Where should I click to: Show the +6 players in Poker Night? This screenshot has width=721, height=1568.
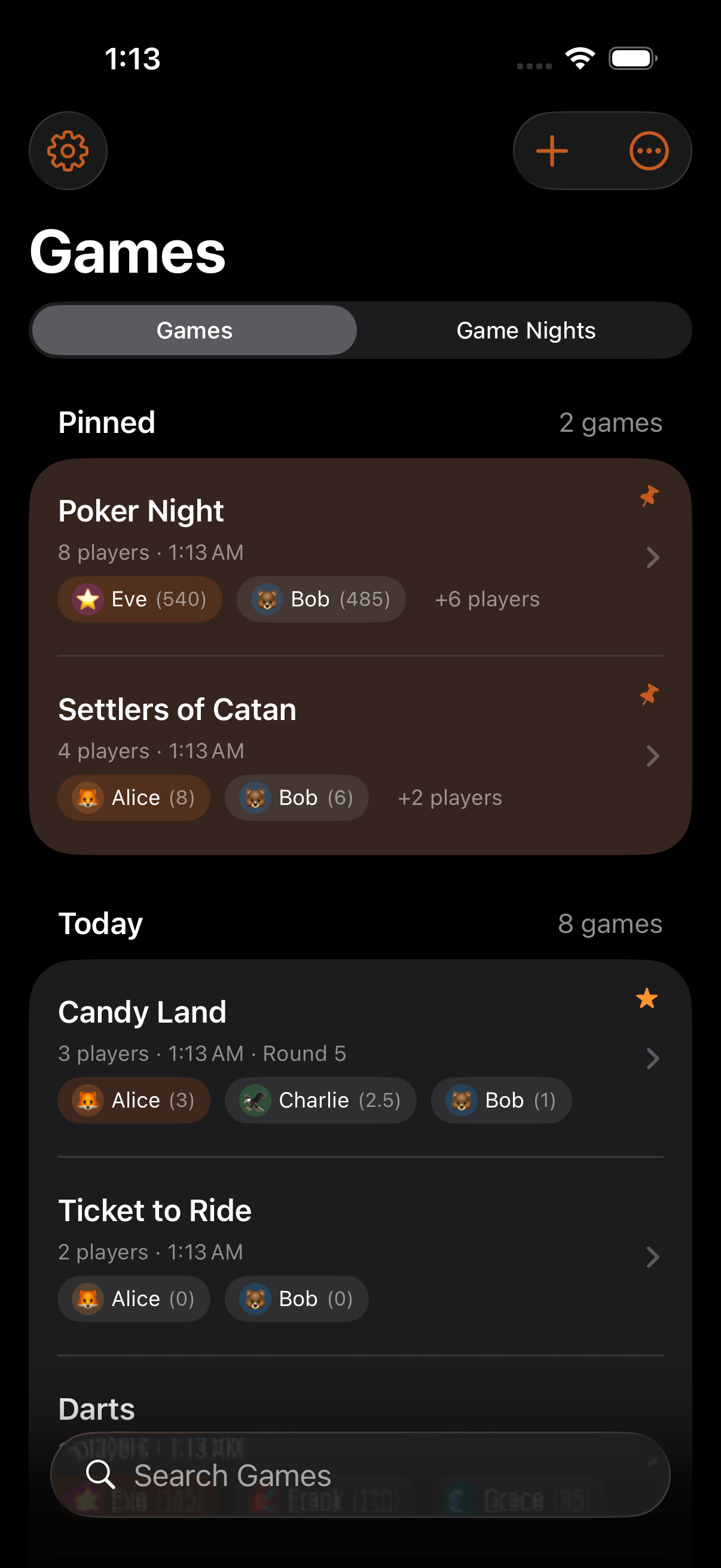487,599
